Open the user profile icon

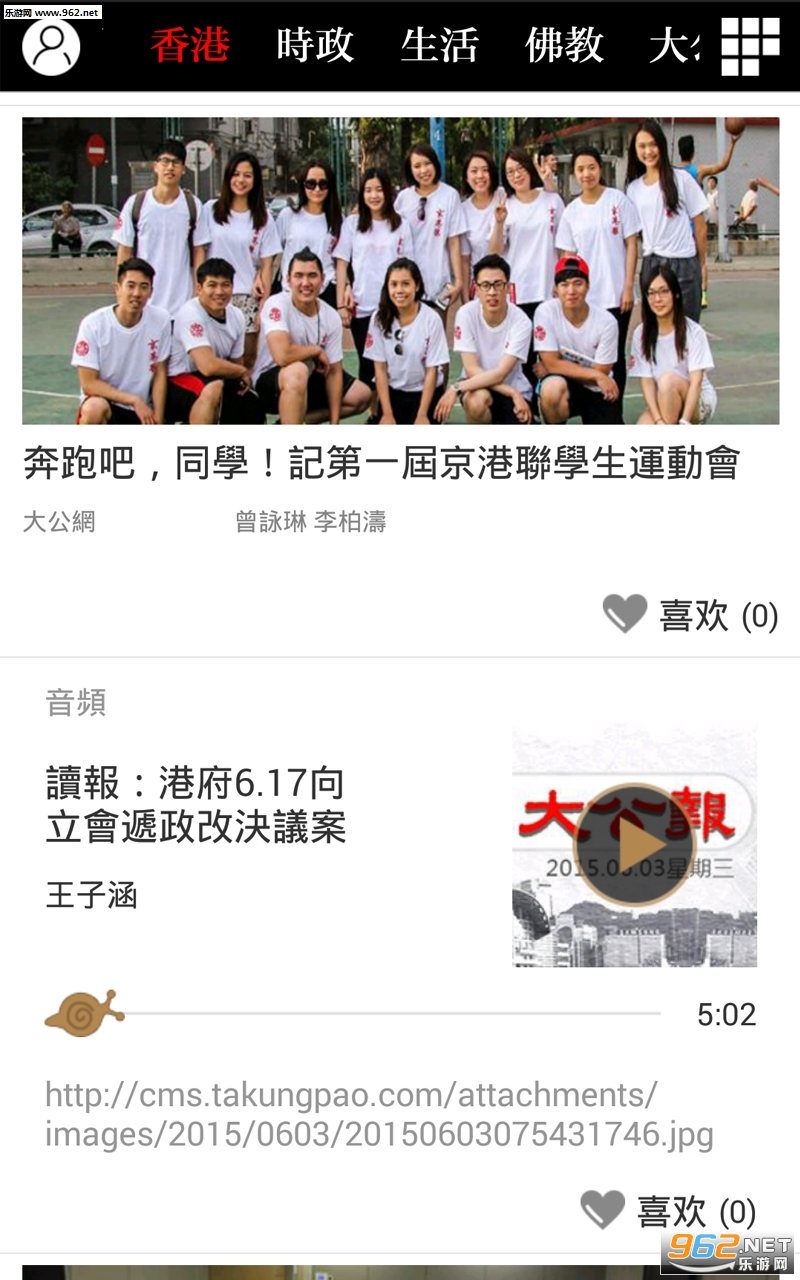tap(51, 46)
